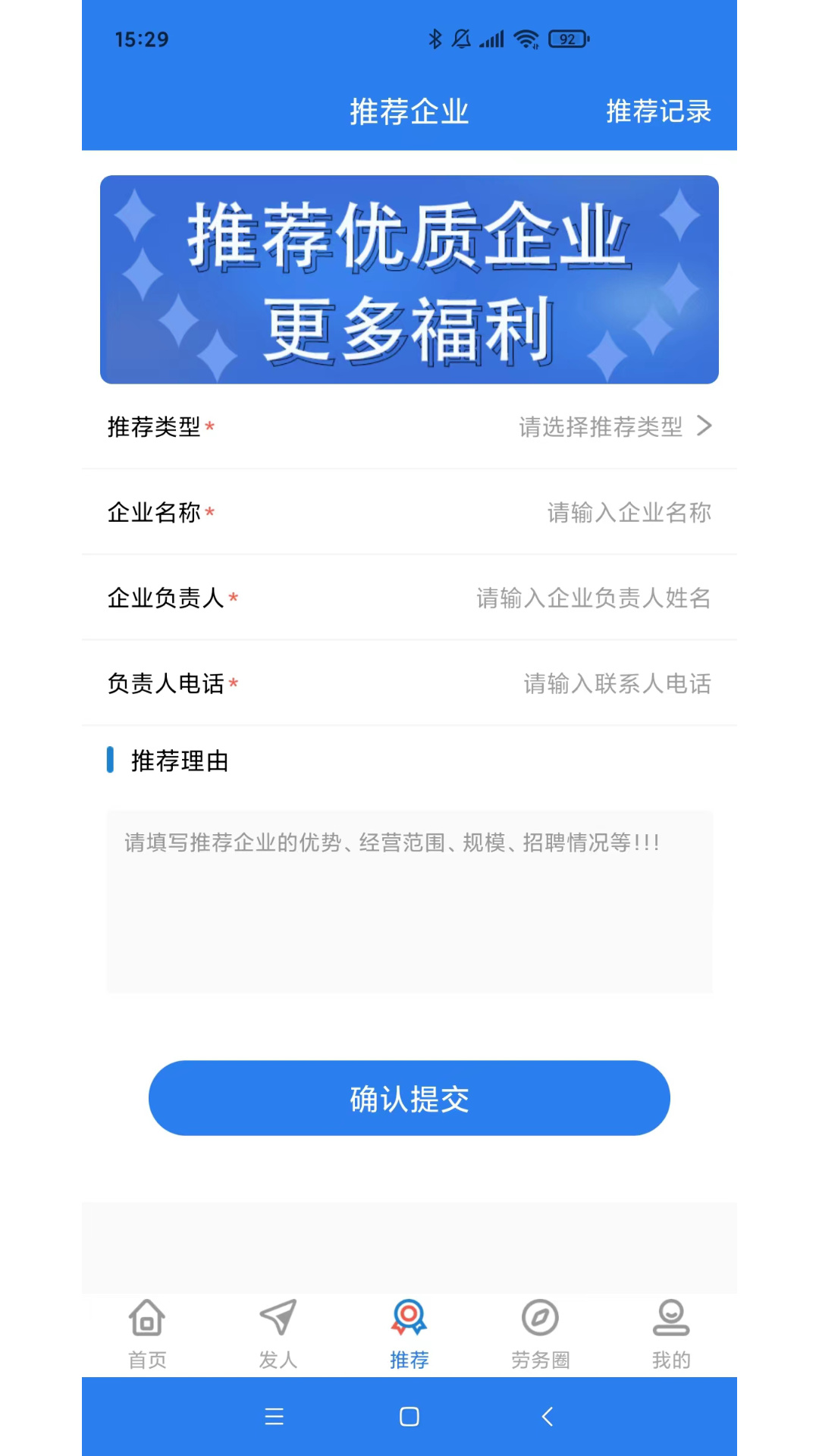This screenshot has width=819, height=1456.
Task: Tap the 推荐 medal icon in bottom bar
Action: (x=409, y=1335)
